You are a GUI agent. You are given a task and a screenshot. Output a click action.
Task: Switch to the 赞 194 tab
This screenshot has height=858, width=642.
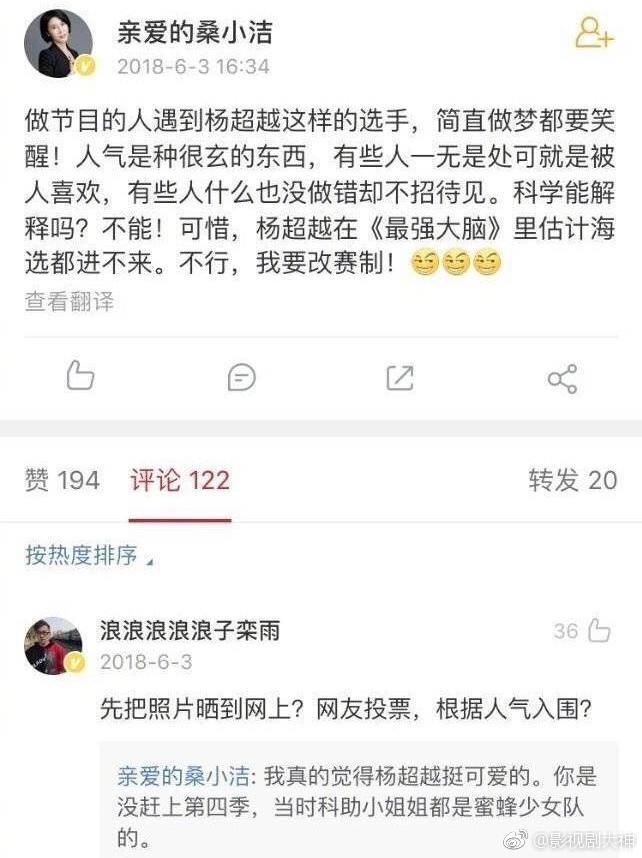pyautogui.click(x=62, y=481)
